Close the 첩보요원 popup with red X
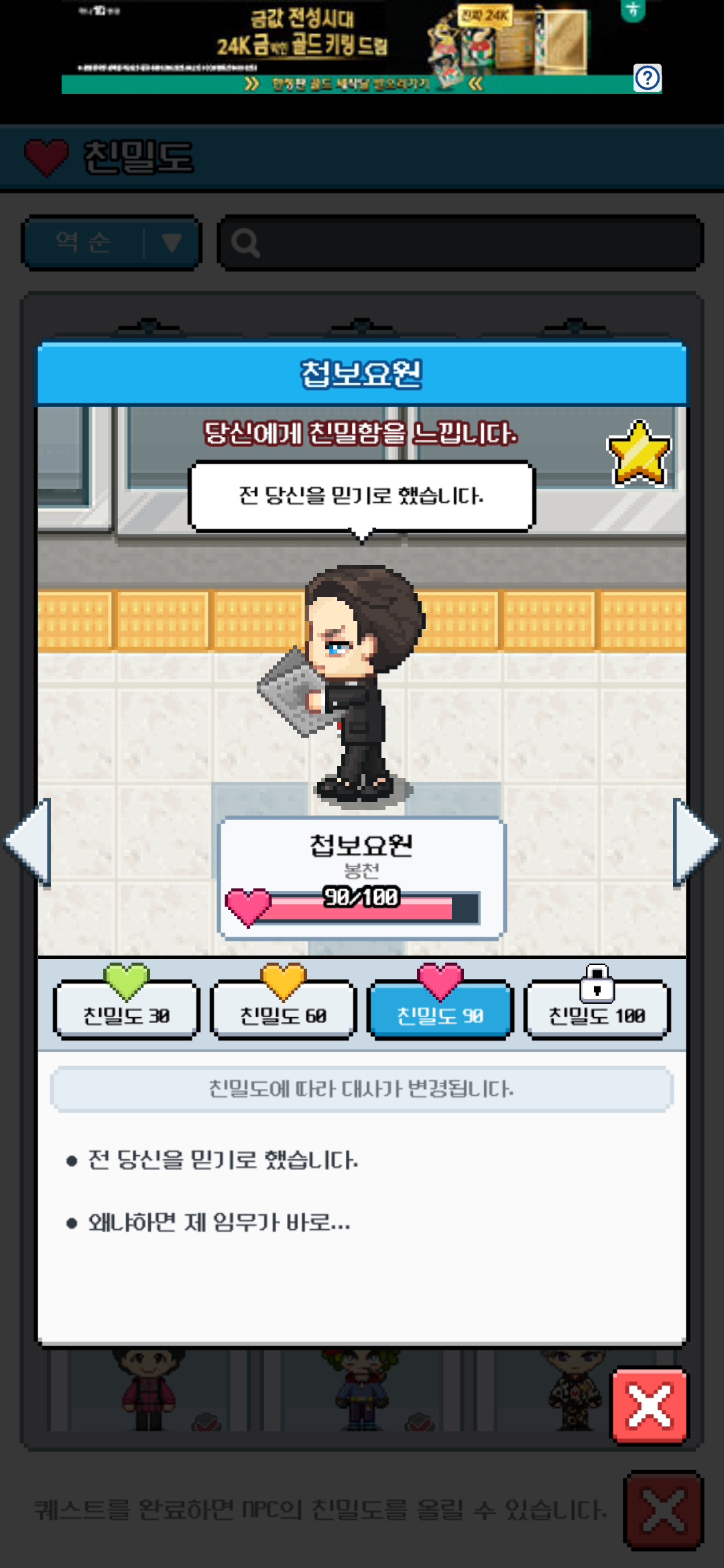 (649, 1405)
